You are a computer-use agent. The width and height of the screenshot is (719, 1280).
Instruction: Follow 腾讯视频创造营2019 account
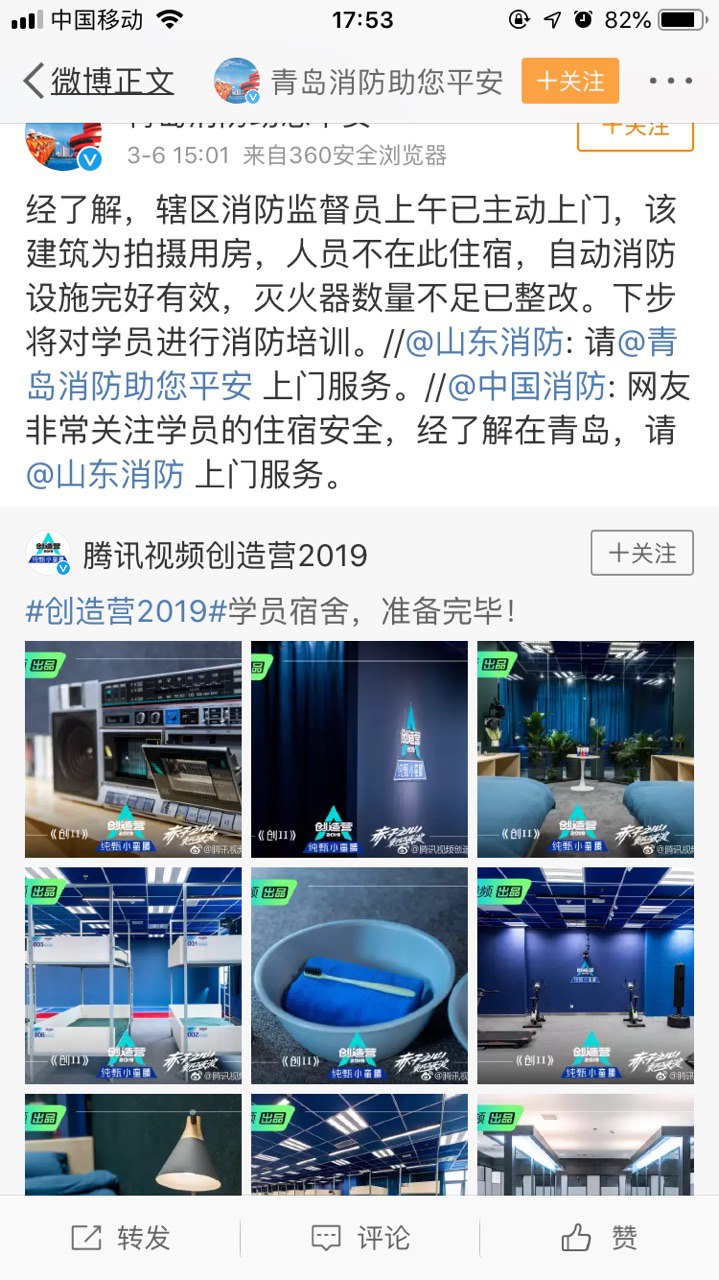pos(642,553)
